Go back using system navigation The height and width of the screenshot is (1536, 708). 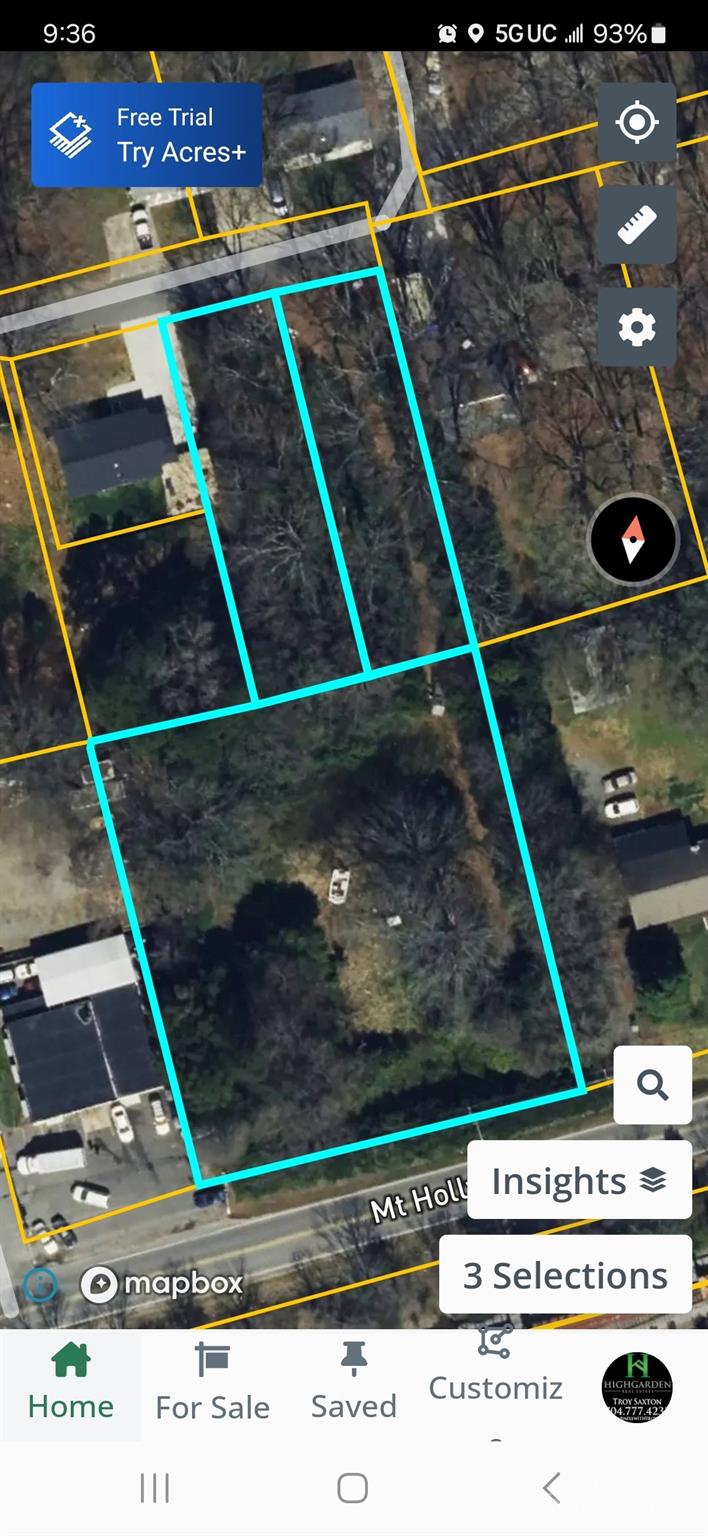(x=551, y=1488)
